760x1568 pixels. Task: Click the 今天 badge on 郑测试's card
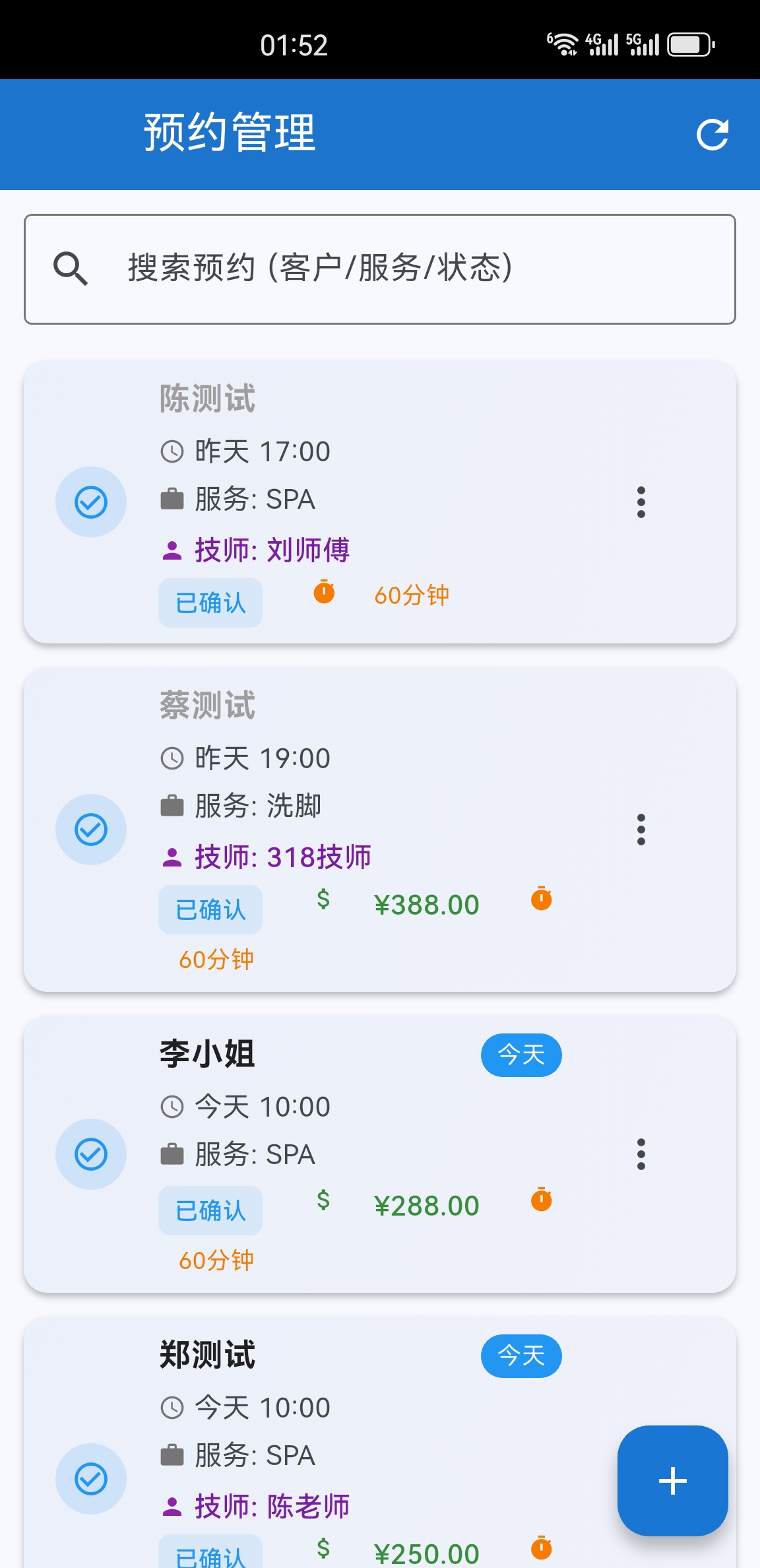[521, 1356]
